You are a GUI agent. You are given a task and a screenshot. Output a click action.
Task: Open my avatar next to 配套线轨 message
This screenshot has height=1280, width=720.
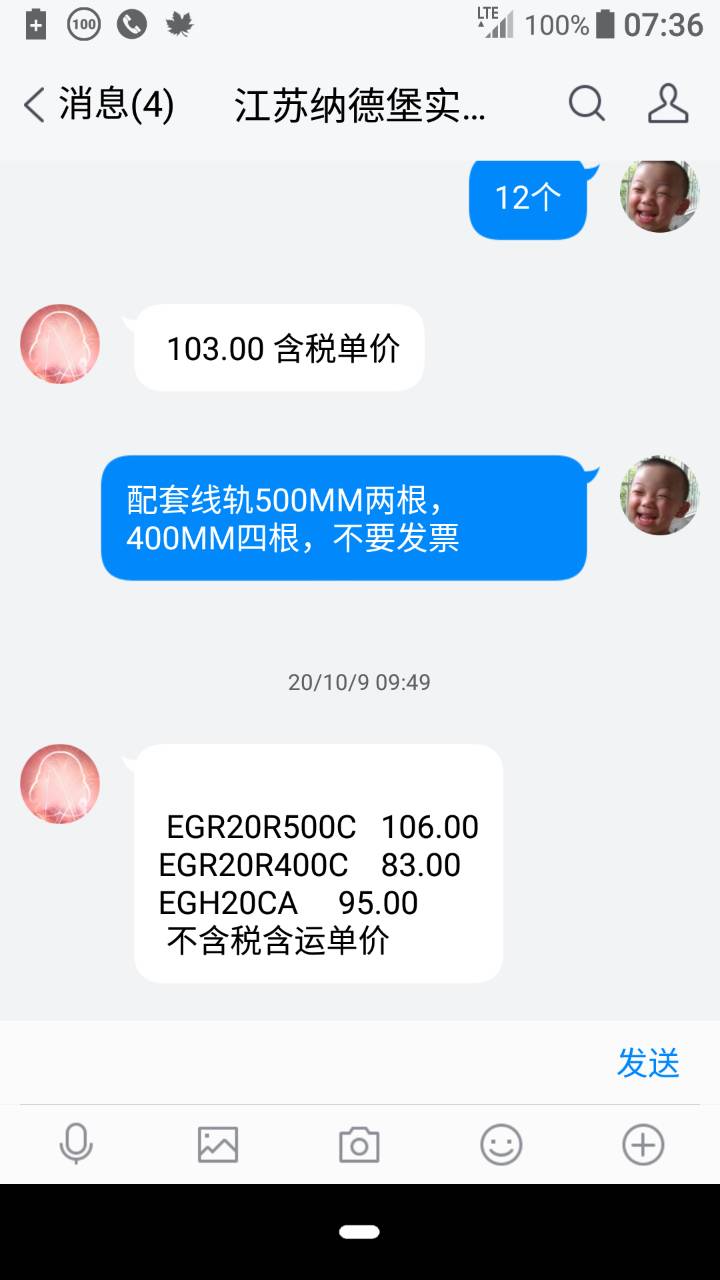pyautogui.click(x=659, y=496)
